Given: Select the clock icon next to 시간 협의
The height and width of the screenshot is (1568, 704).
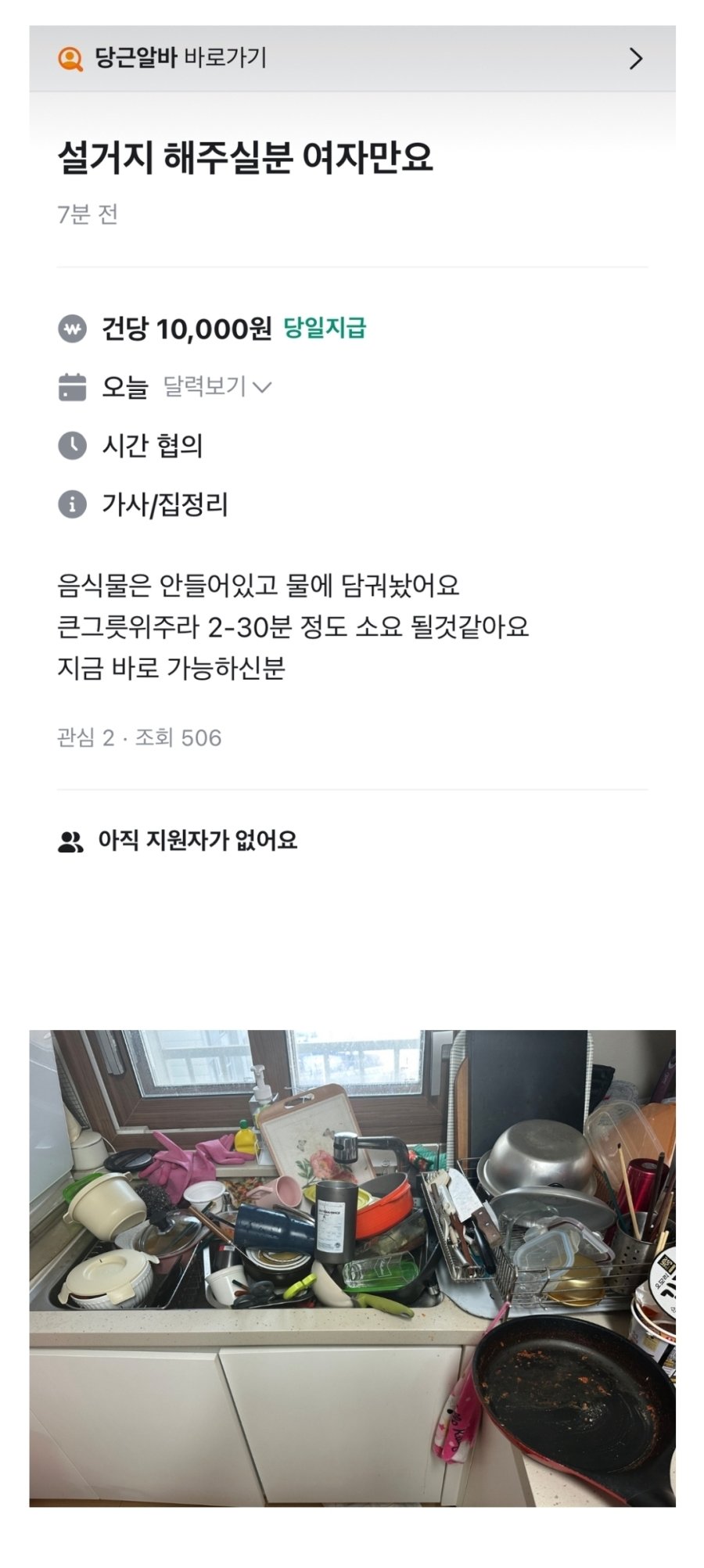Looking at the screenshot, I should click(74, 444).
